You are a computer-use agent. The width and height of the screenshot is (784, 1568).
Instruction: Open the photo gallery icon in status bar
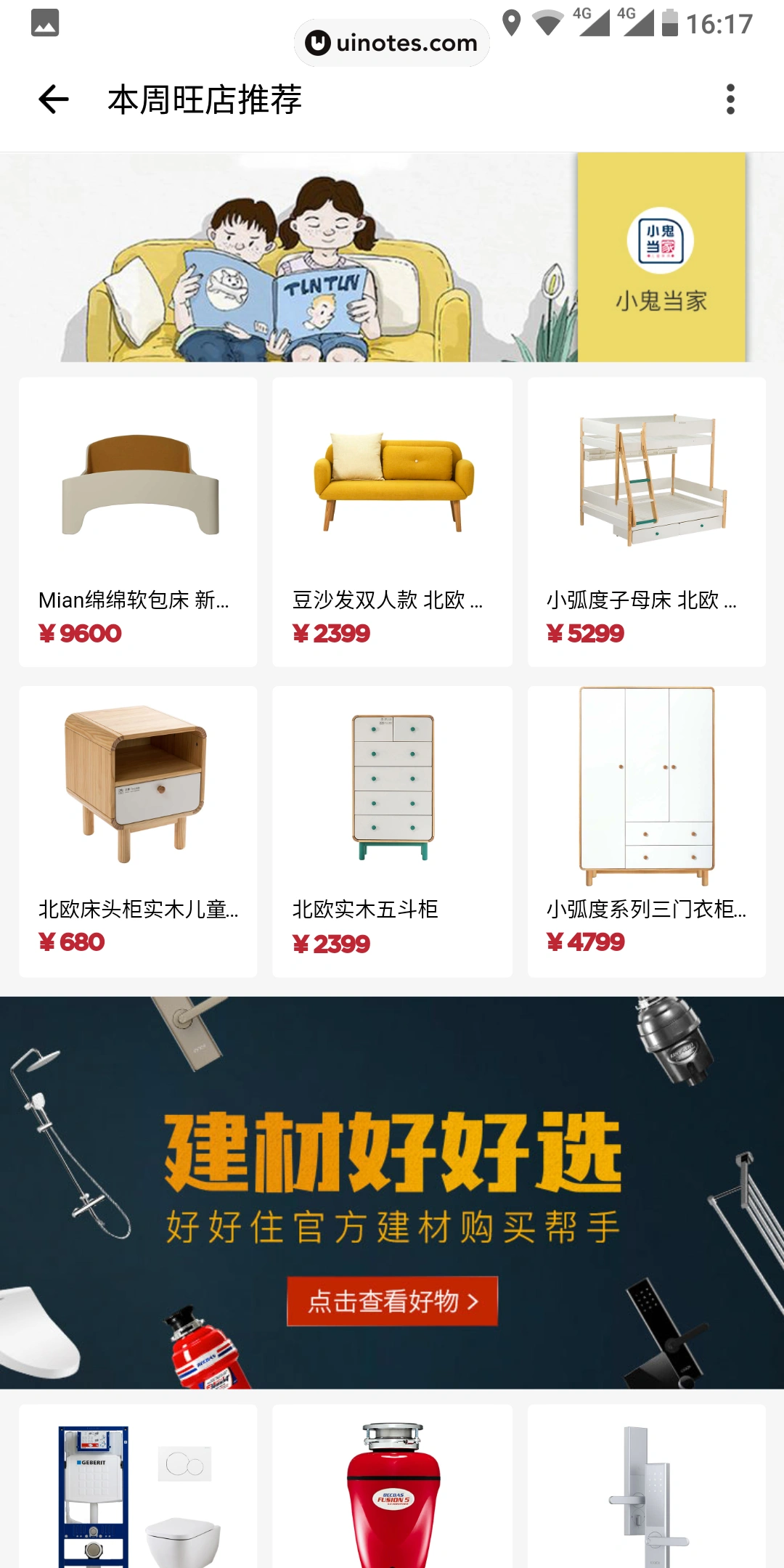point(44,23)
